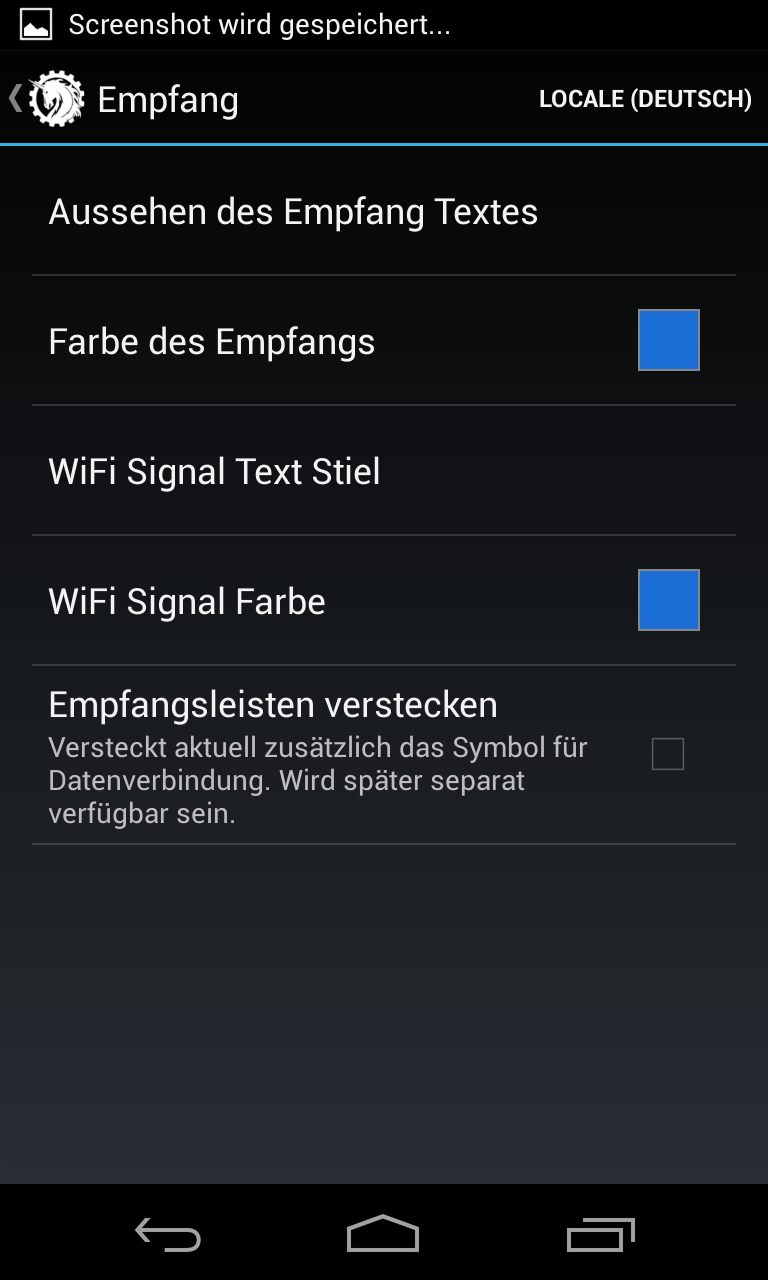Tap the system back button
The width and height of the screenshot is (768, 1280).
coord(168,1235)
